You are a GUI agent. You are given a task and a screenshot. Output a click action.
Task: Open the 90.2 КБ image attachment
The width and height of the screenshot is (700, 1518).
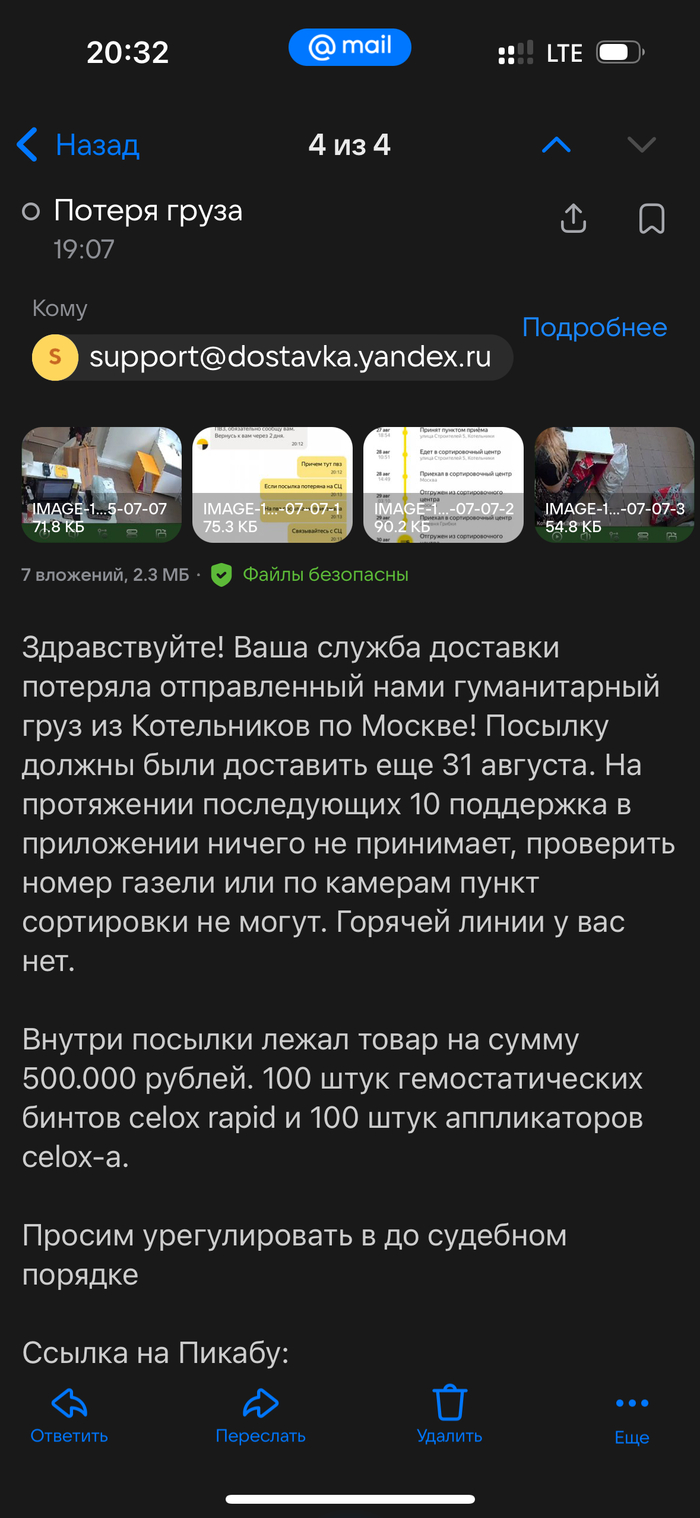443,485
